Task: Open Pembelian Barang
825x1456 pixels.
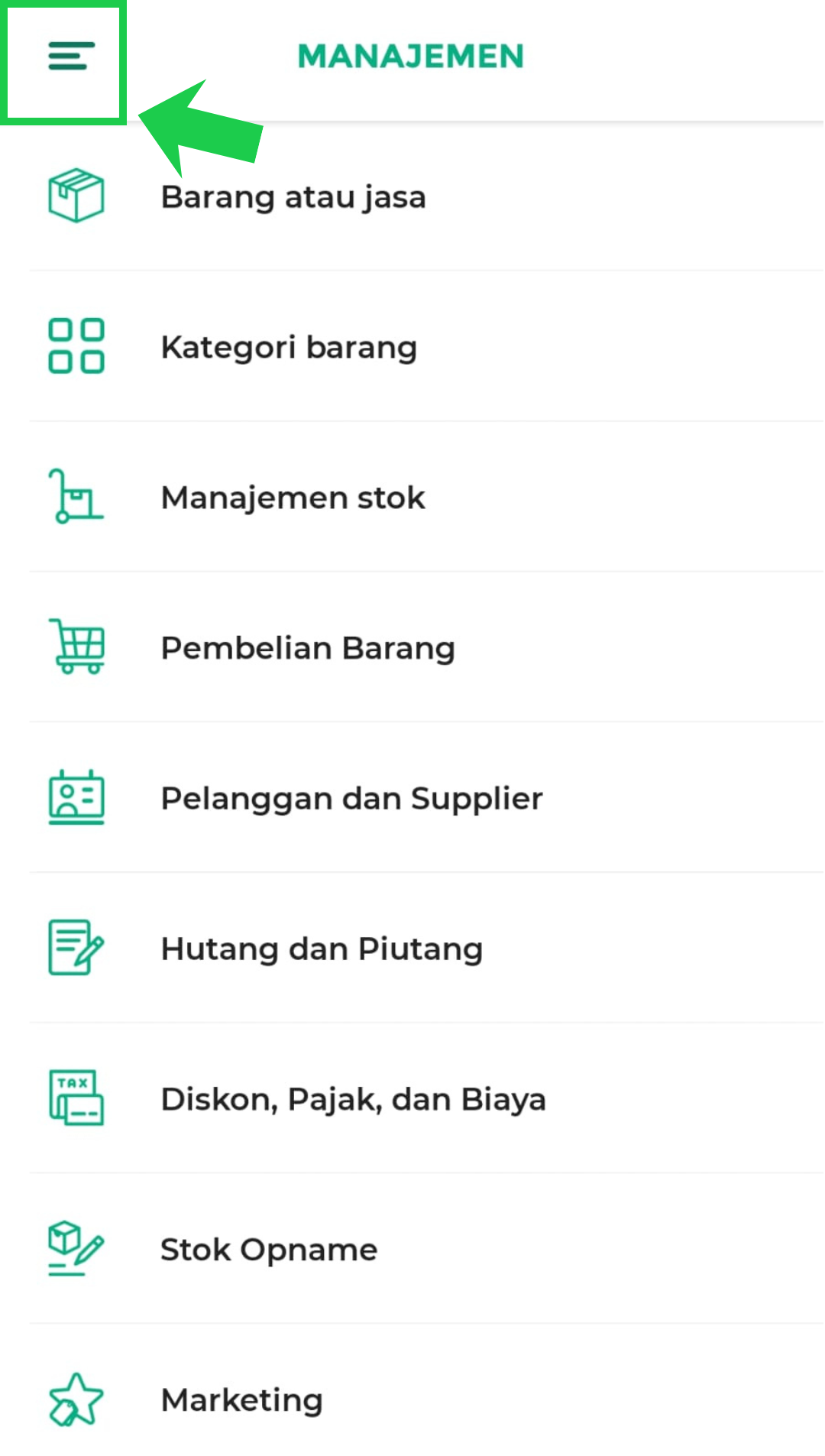Action: (x=308, y=648)
